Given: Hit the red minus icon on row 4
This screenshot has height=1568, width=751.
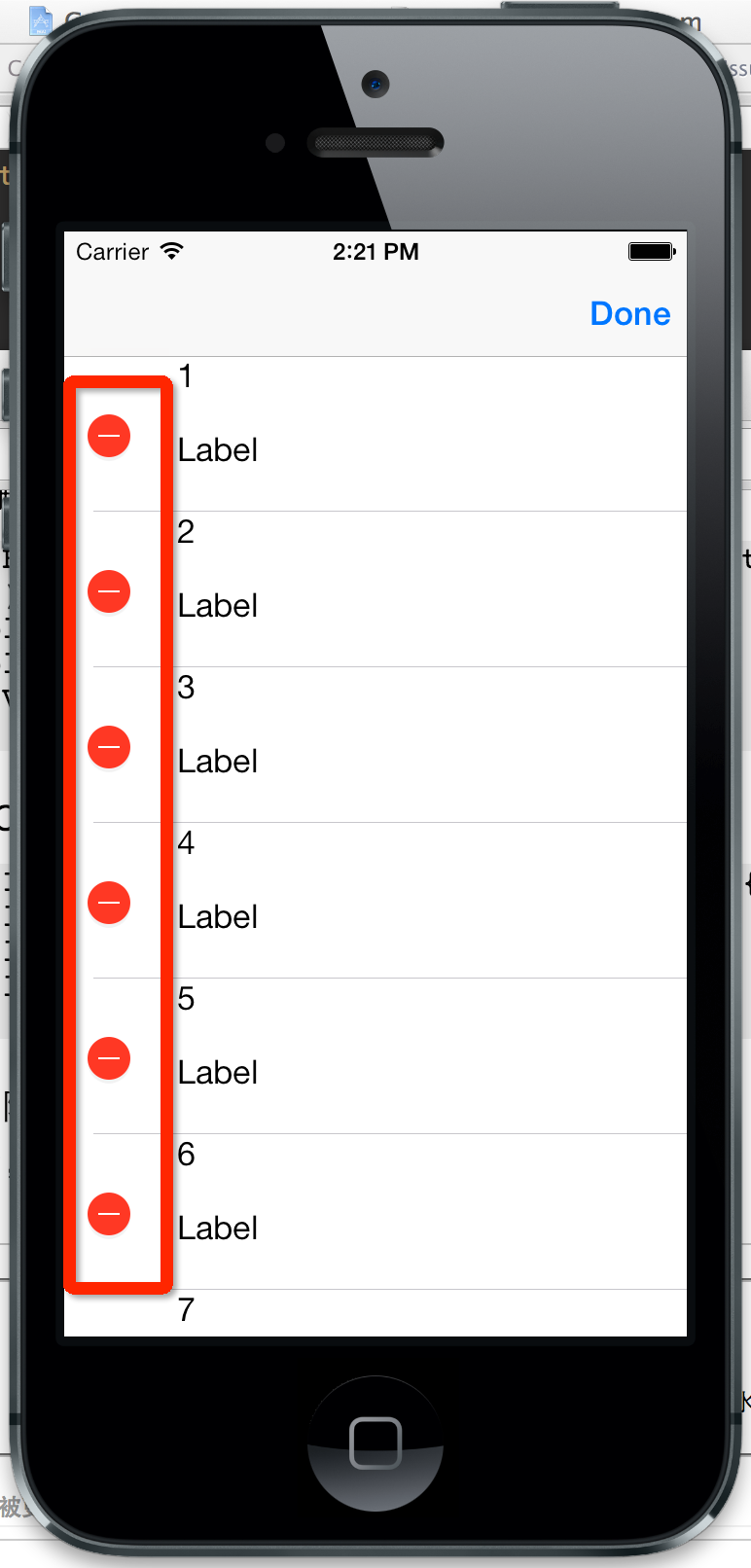Looking at the screenshot, I should coord(109,903).
